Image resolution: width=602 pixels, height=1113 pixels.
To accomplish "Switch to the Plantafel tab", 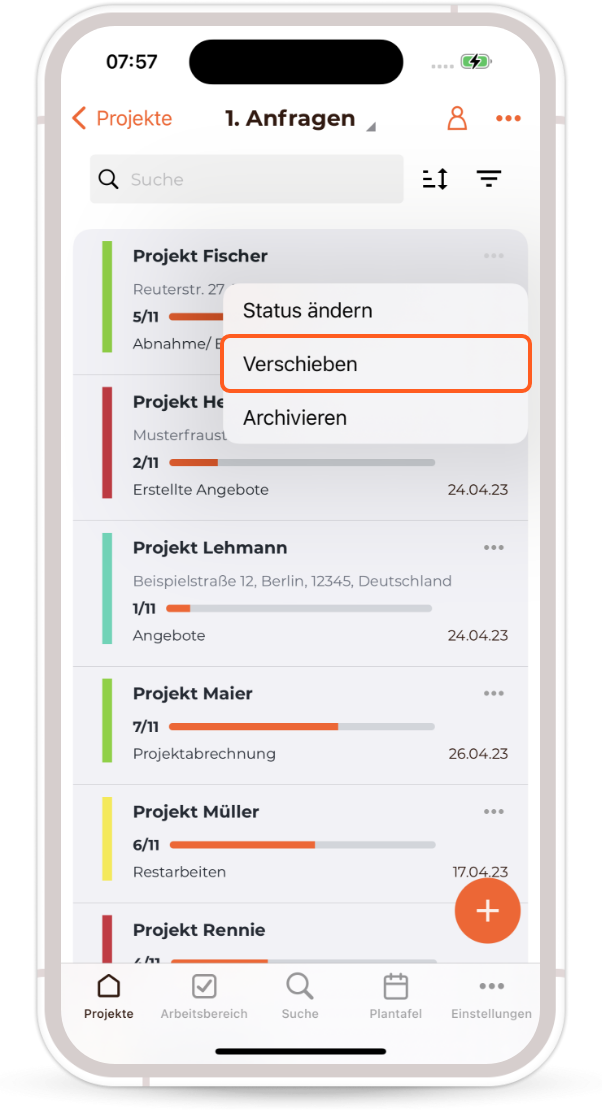I will (x=396, y=997).
